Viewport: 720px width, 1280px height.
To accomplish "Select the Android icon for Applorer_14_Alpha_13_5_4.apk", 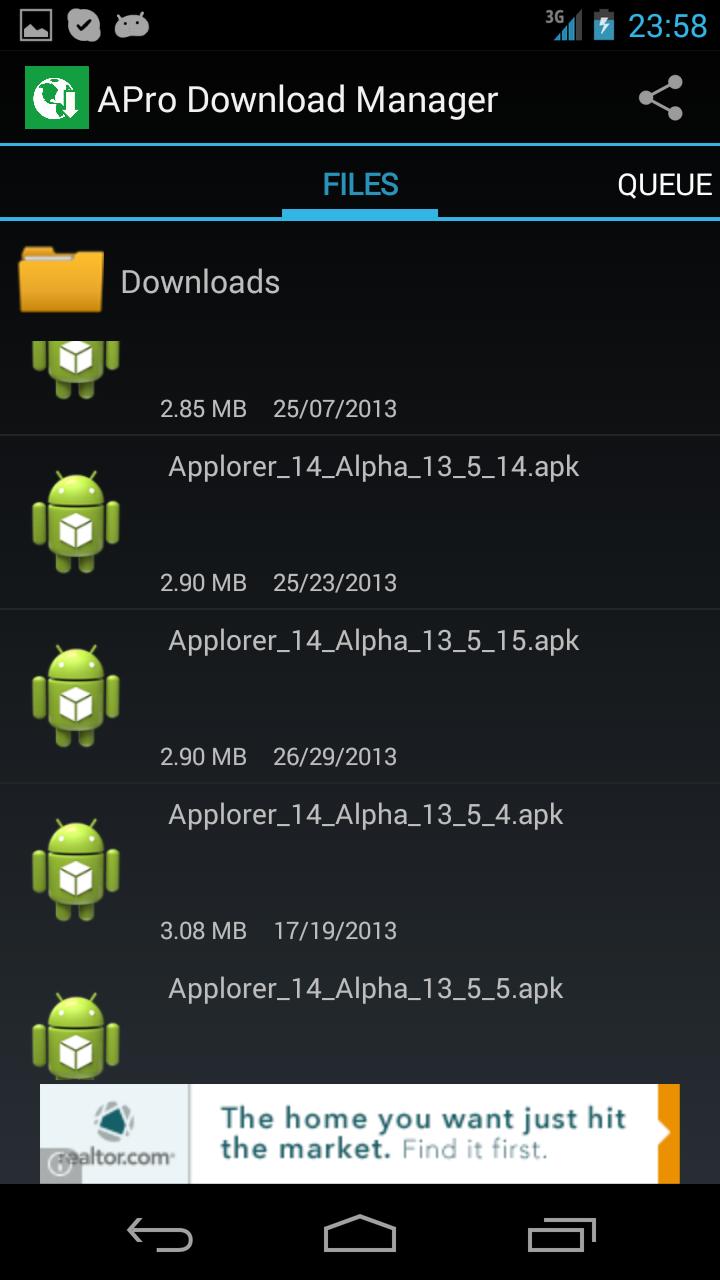I will click(x=75, y=868).
